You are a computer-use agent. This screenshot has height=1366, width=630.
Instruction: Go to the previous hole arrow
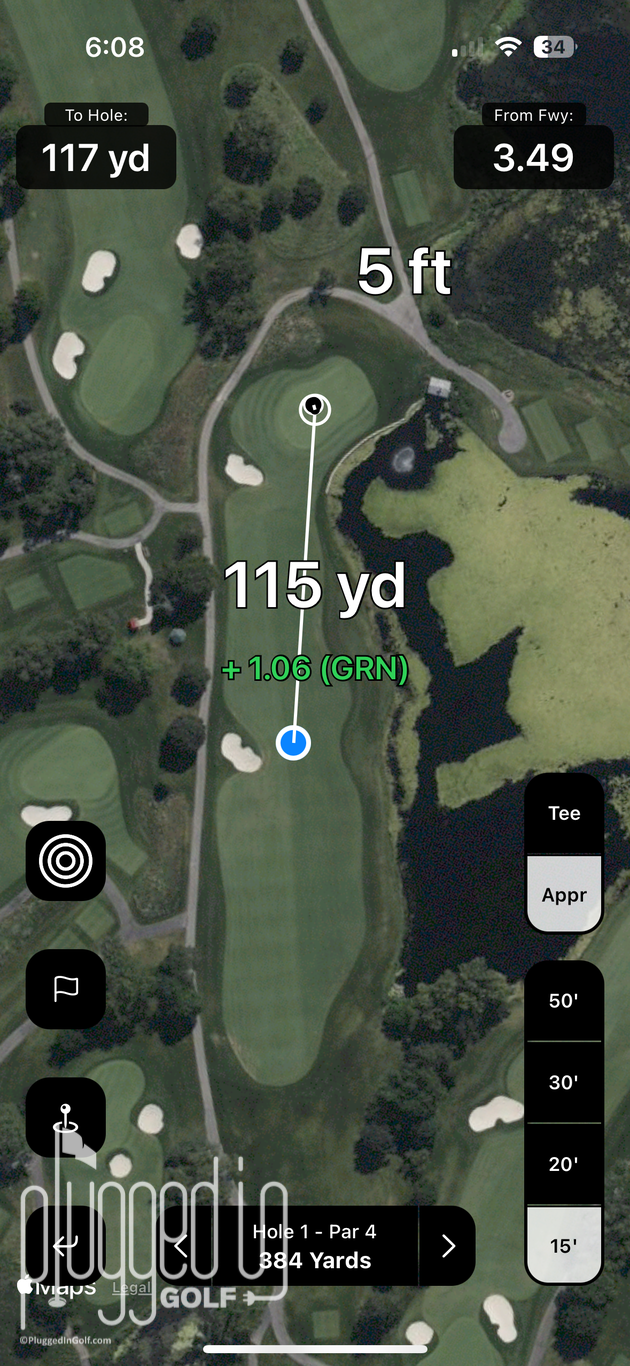click(x=182, y=1245)
